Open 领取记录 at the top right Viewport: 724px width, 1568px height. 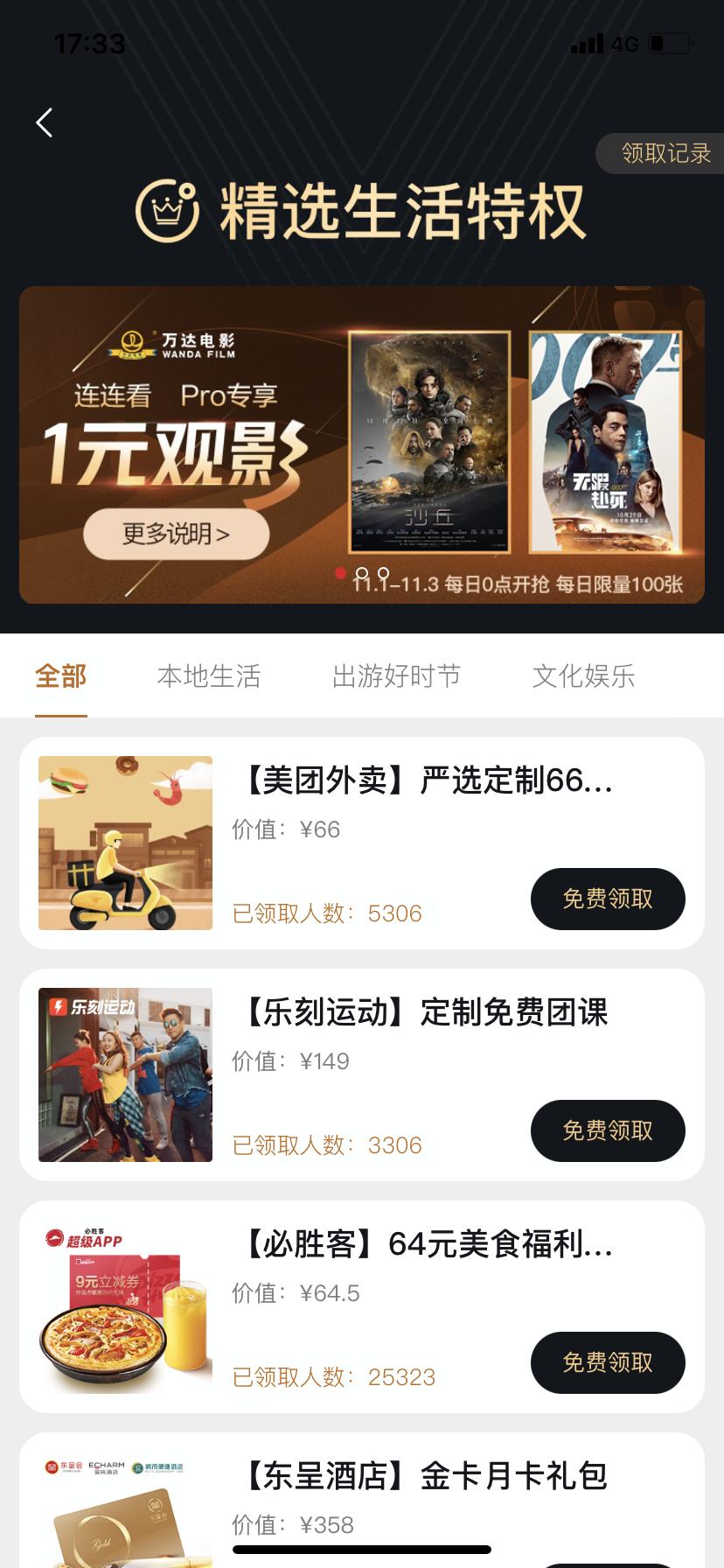[x=665, y=154]
